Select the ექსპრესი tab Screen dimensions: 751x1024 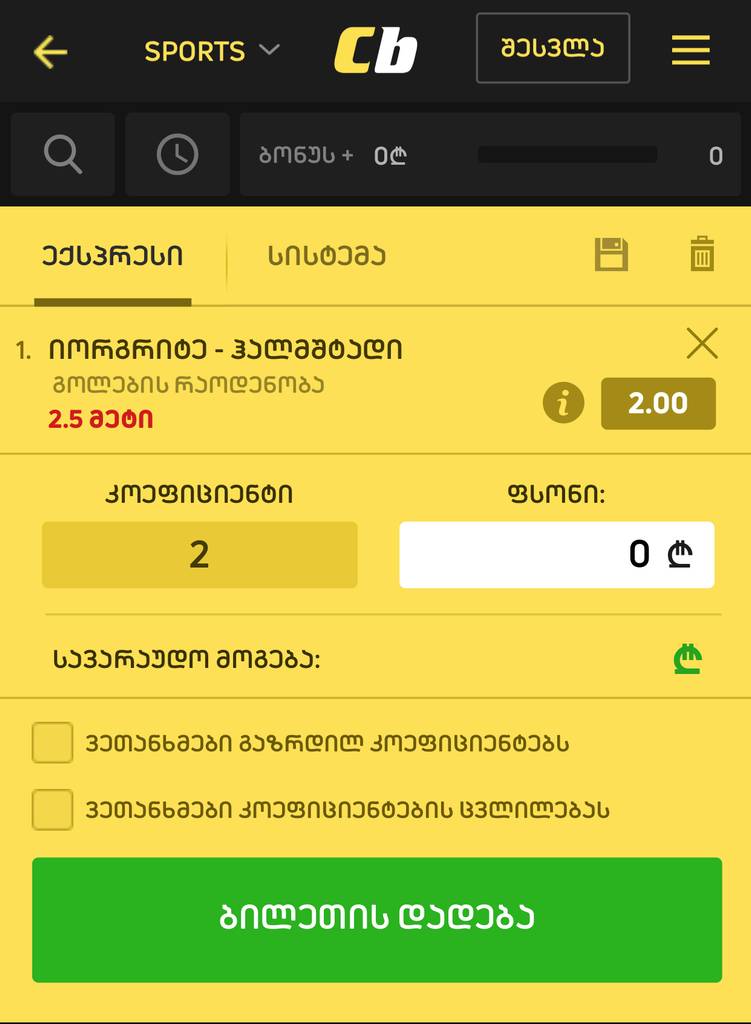(x=113, y=256)
